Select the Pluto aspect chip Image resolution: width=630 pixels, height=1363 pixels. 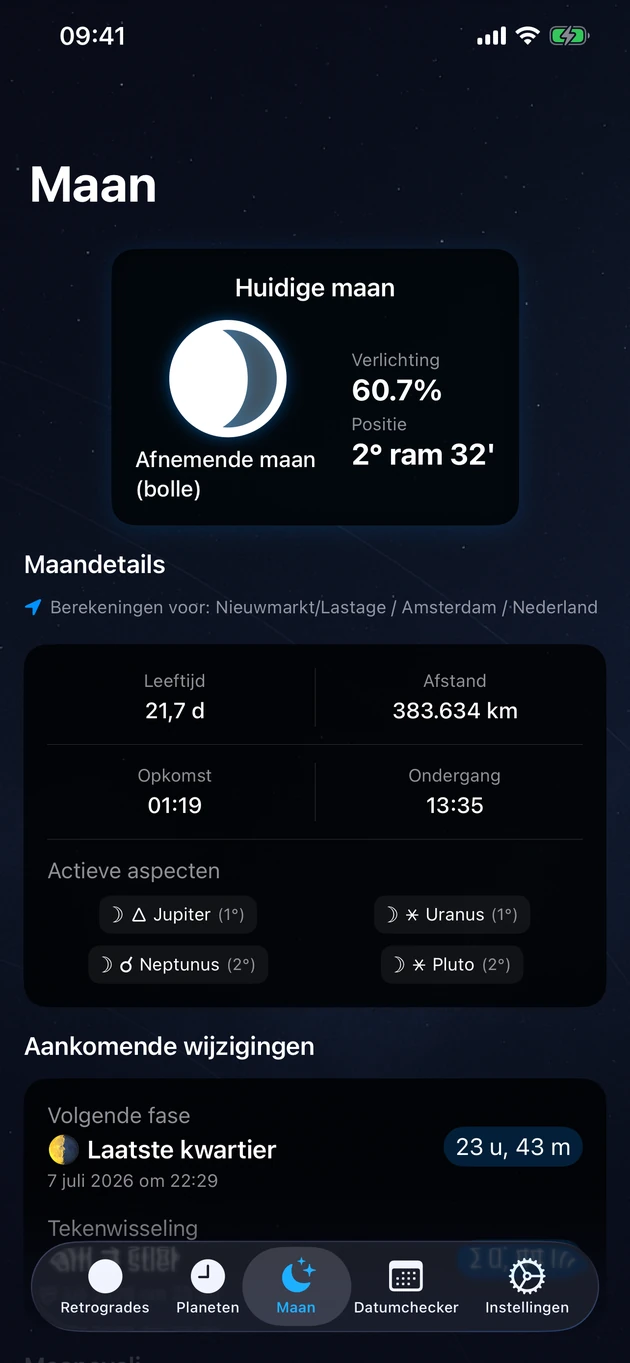(452, 965)
